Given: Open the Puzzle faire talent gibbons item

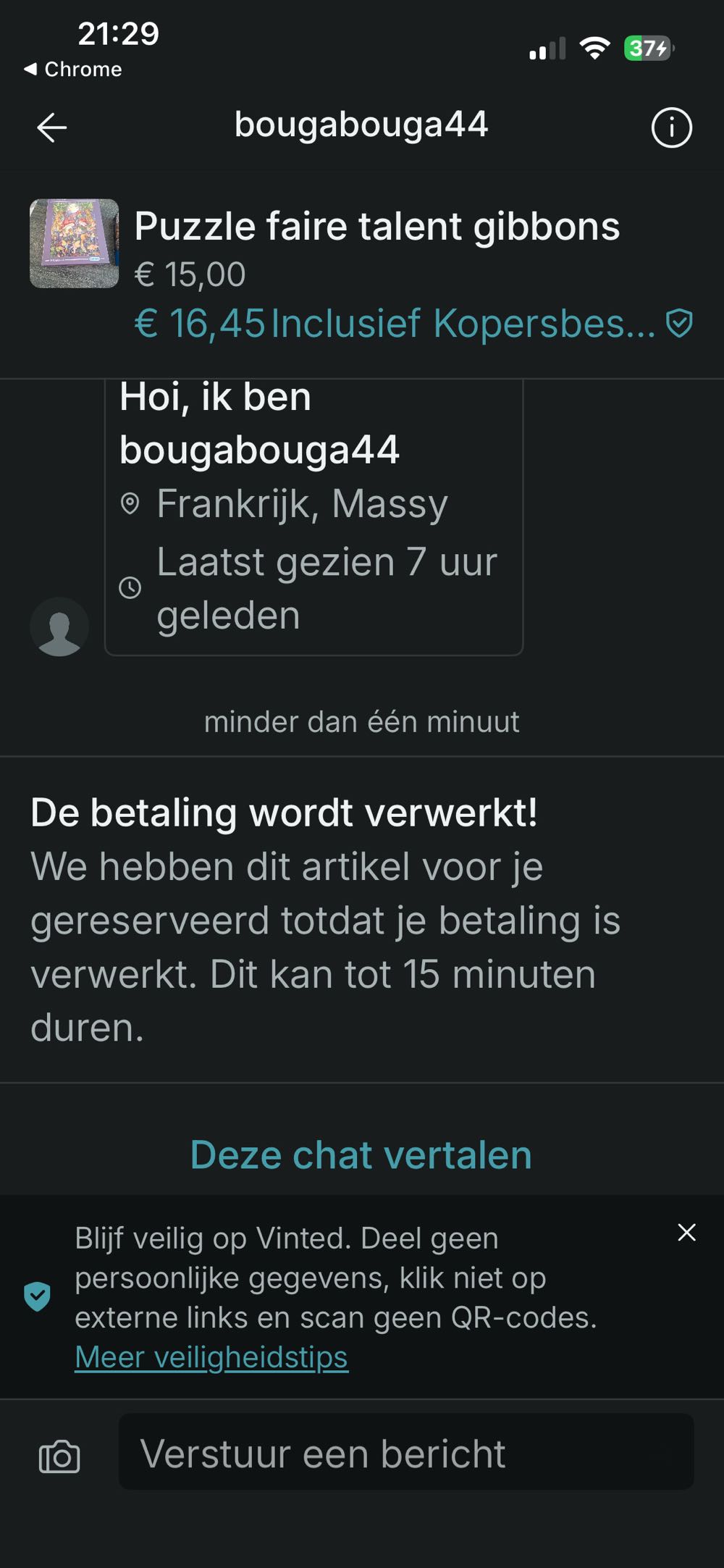Looking at the screenshot, I should tap(376, 227).
